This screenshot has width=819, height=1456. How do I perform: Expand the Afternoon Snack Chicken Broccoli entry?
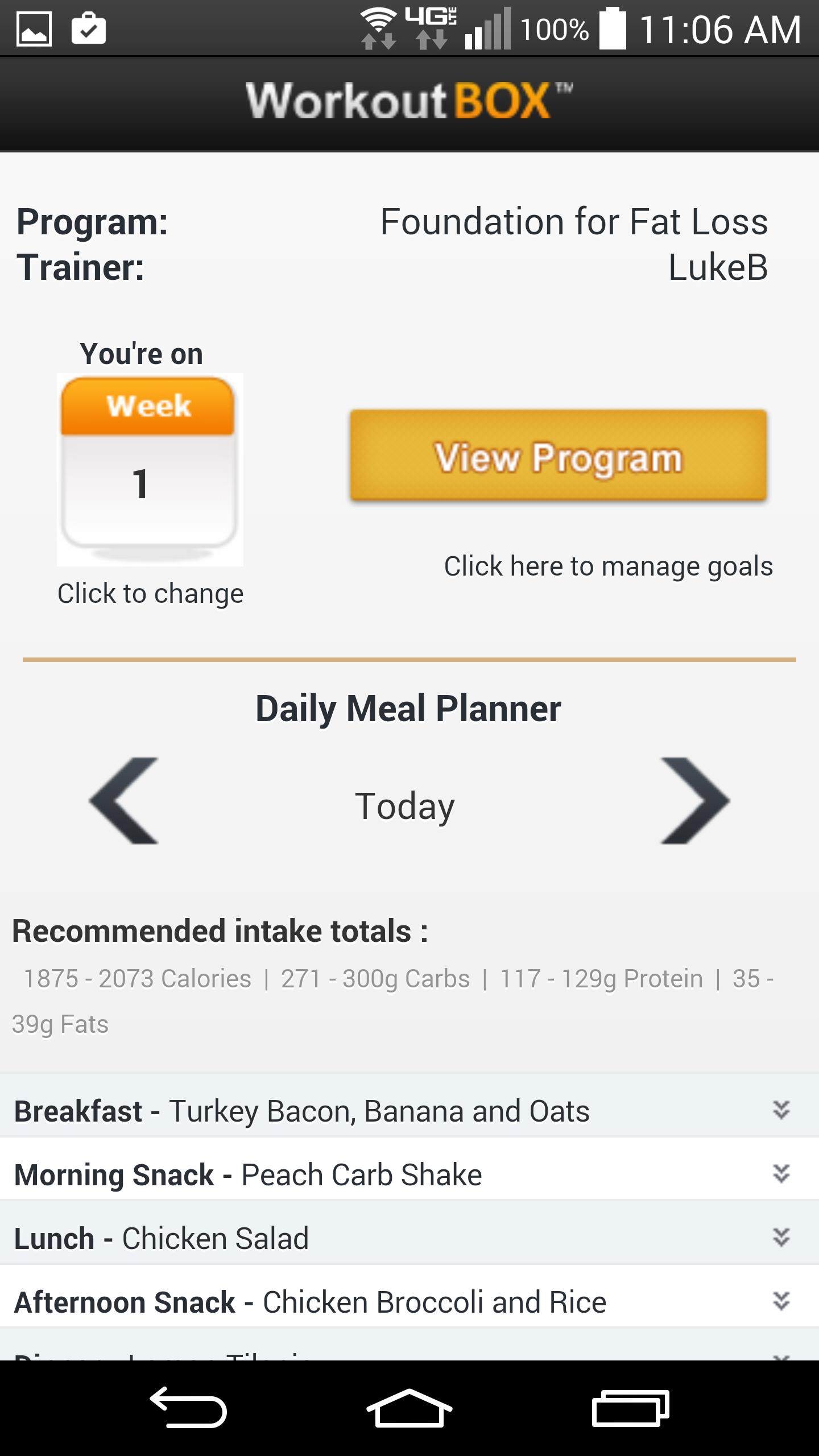781,1301
